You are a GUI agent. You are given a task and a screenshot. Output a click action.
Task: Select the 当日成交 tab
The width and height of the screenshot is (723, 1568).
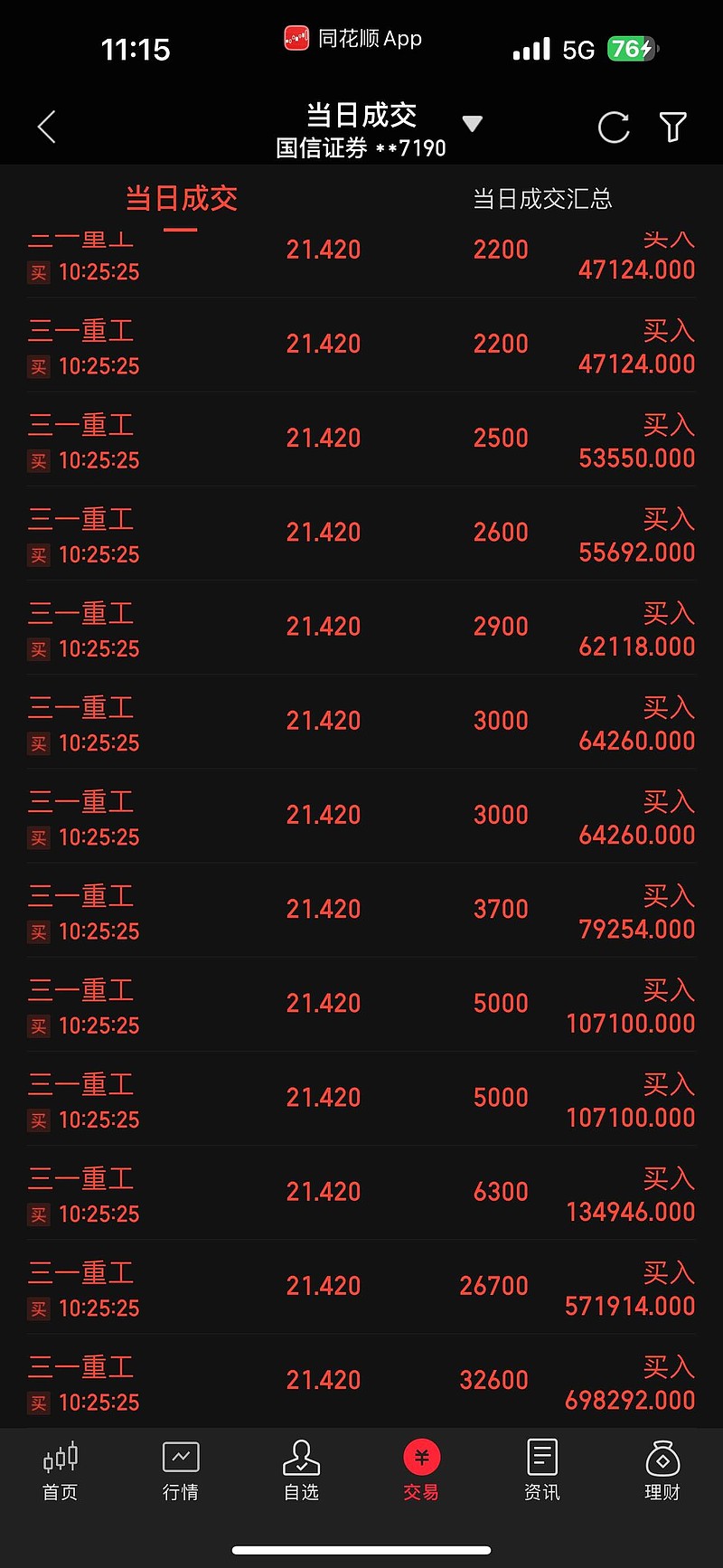pyautogui.click(x=181, y=199)
